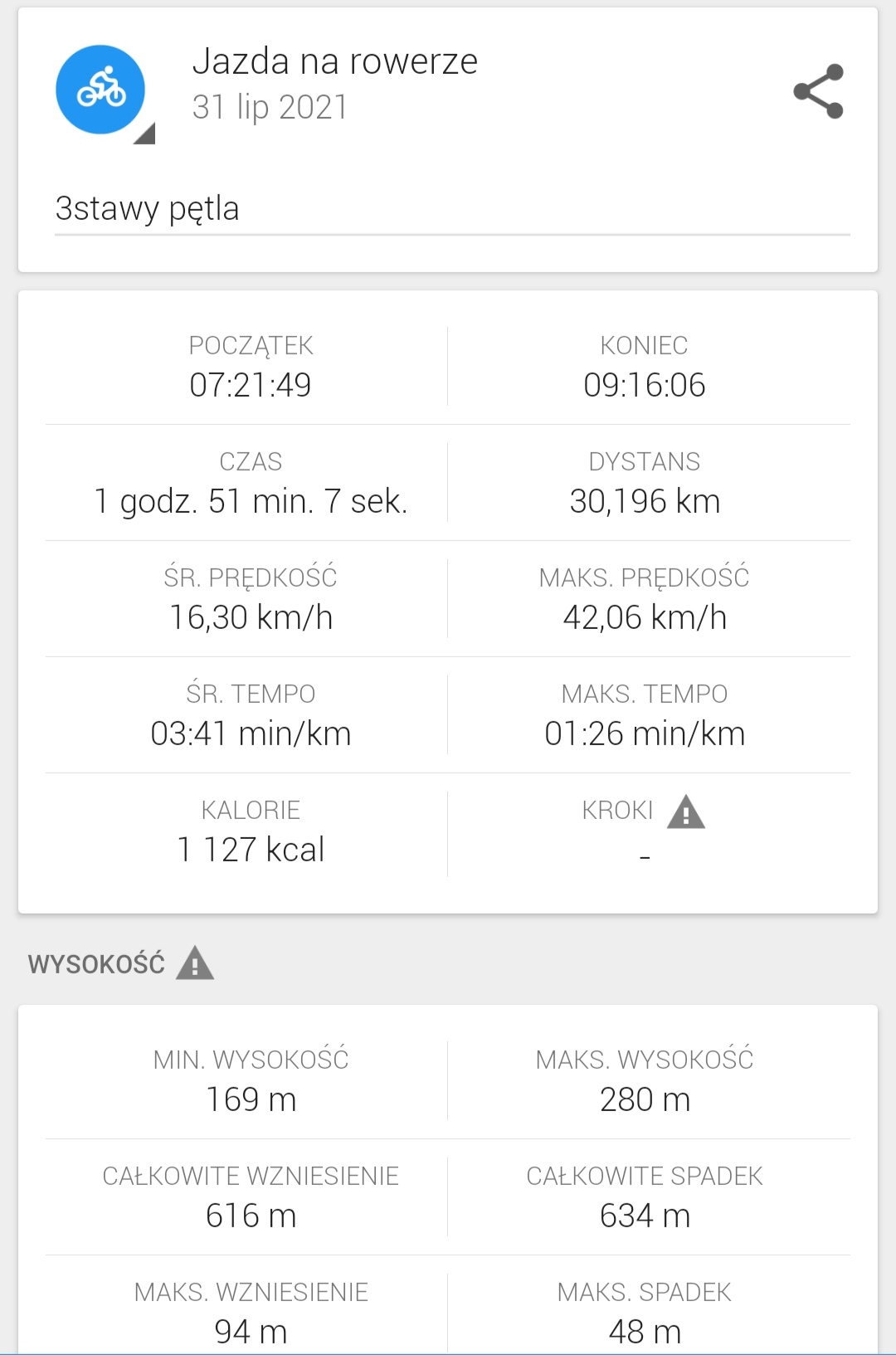Edit the activity name '3stawy pętla'
This screenshot has width=896, height=1355.
pyautogui.click(x=451, y=209)
